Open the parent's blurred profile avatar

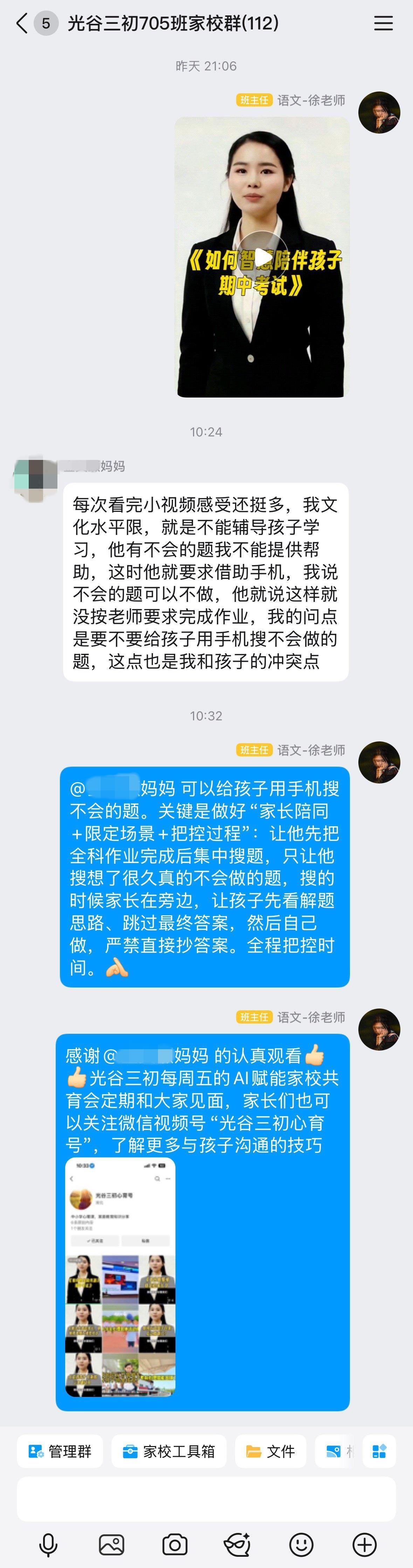(35, 478)
